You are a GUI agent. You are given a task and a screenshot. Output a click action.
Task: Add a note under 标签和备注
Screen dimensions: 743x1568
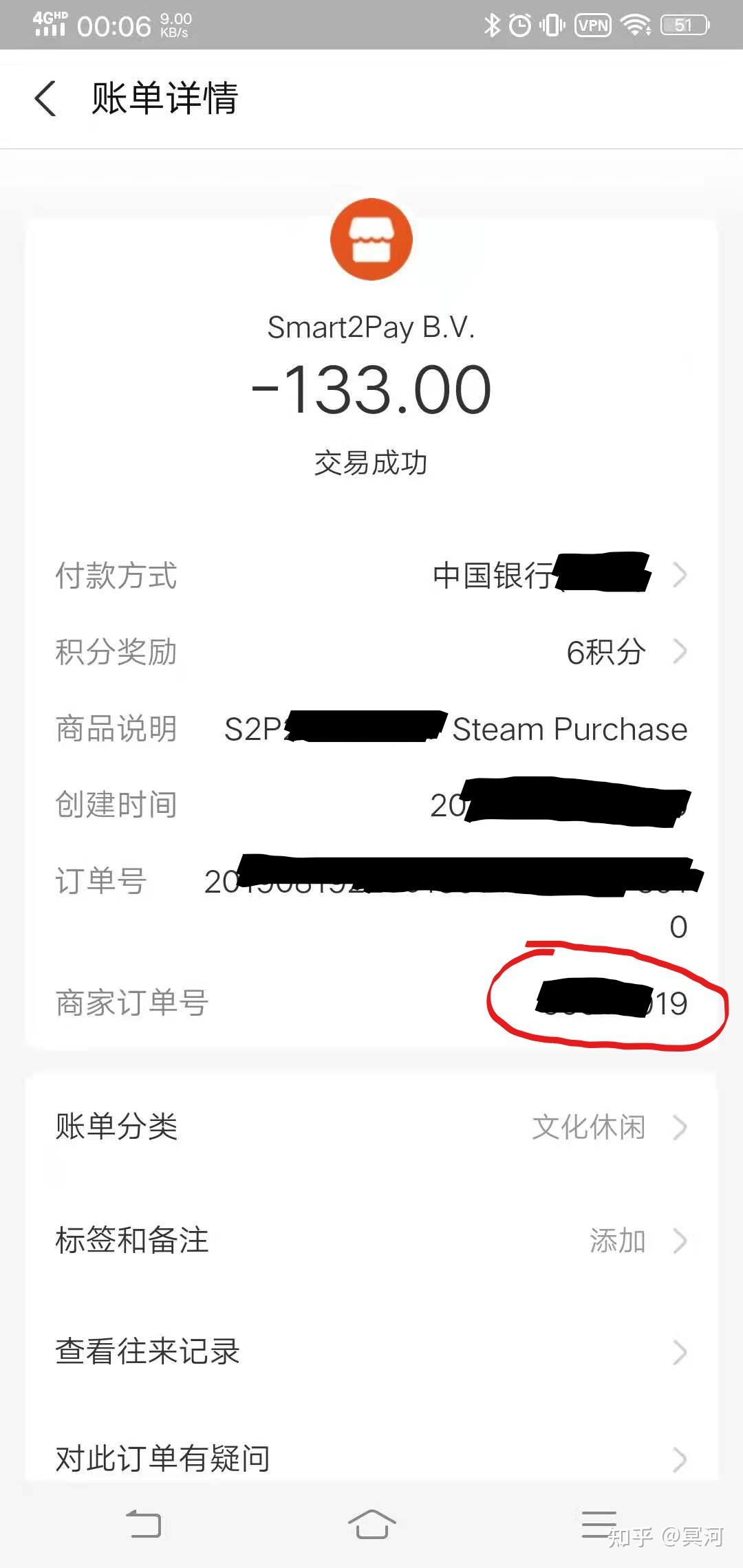(x=371, y=1241)
